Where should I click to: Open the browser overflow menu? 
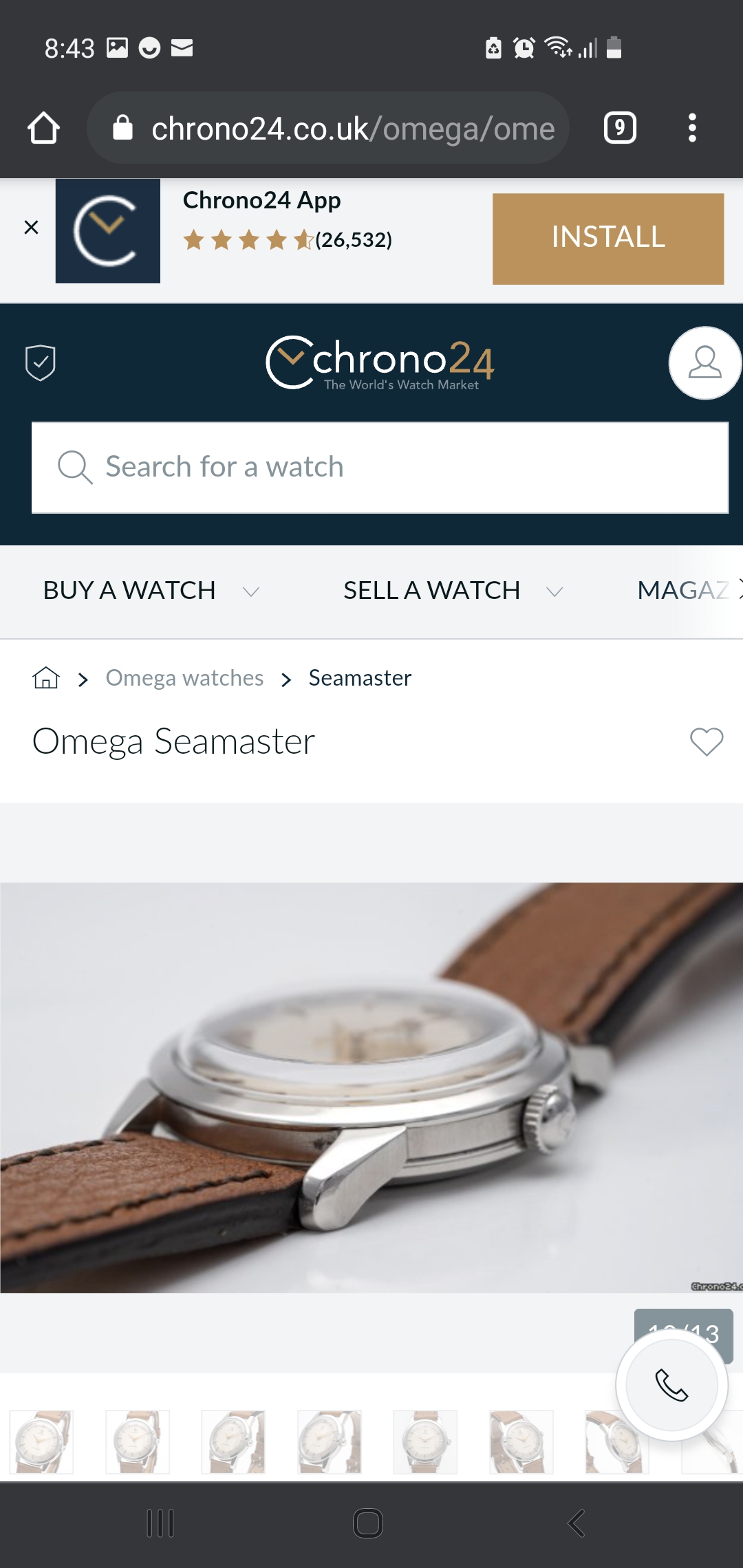[x=692, y=128]
